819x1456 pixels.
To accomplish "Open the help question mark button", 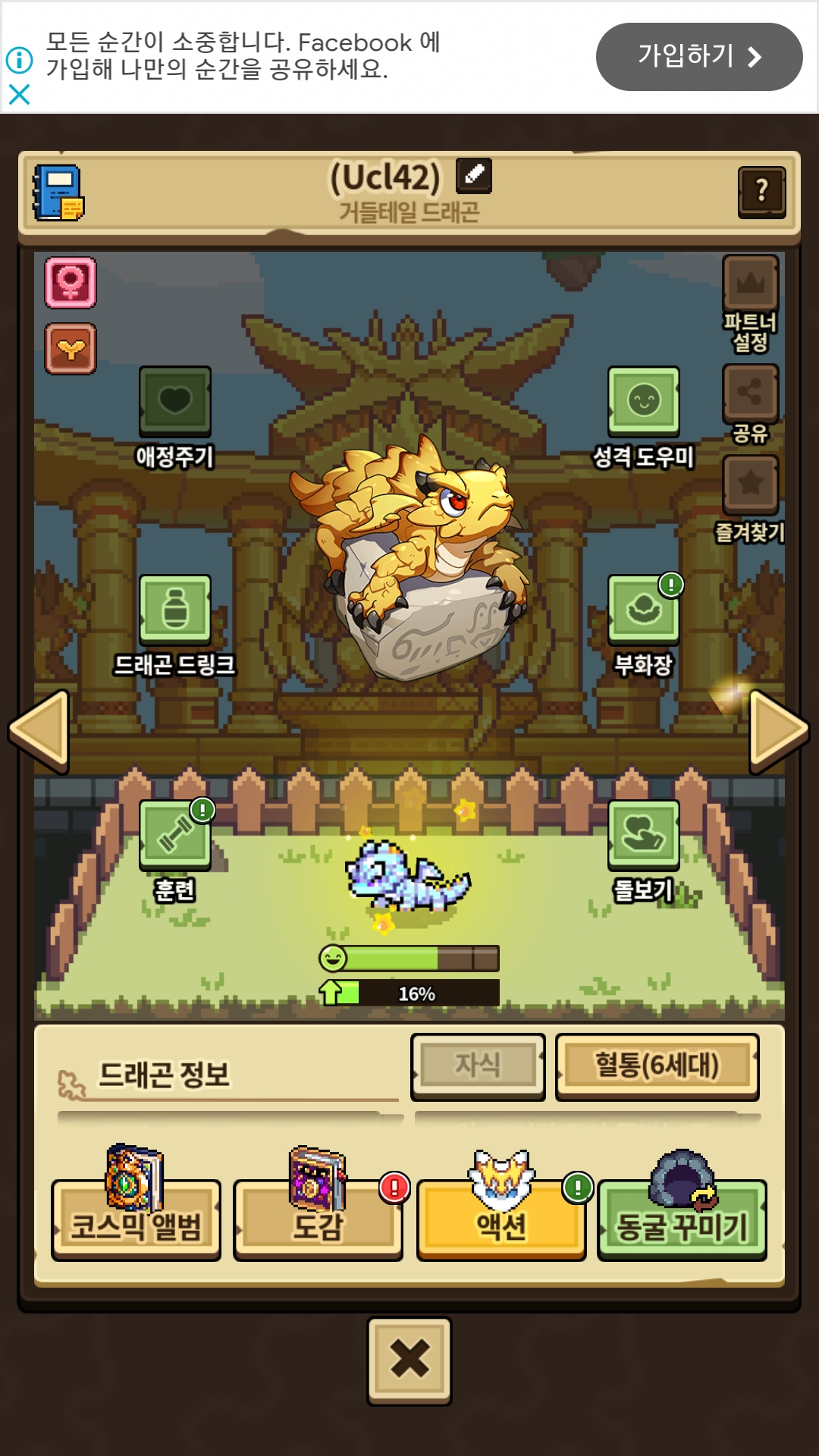I will pos(761,192).
